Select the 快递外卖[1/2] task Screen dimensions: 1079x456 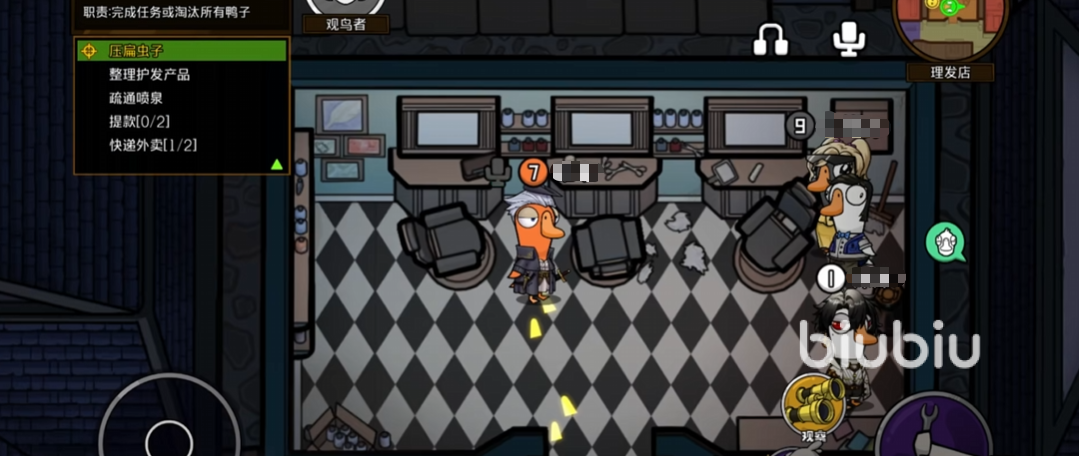tap(152, 145)
